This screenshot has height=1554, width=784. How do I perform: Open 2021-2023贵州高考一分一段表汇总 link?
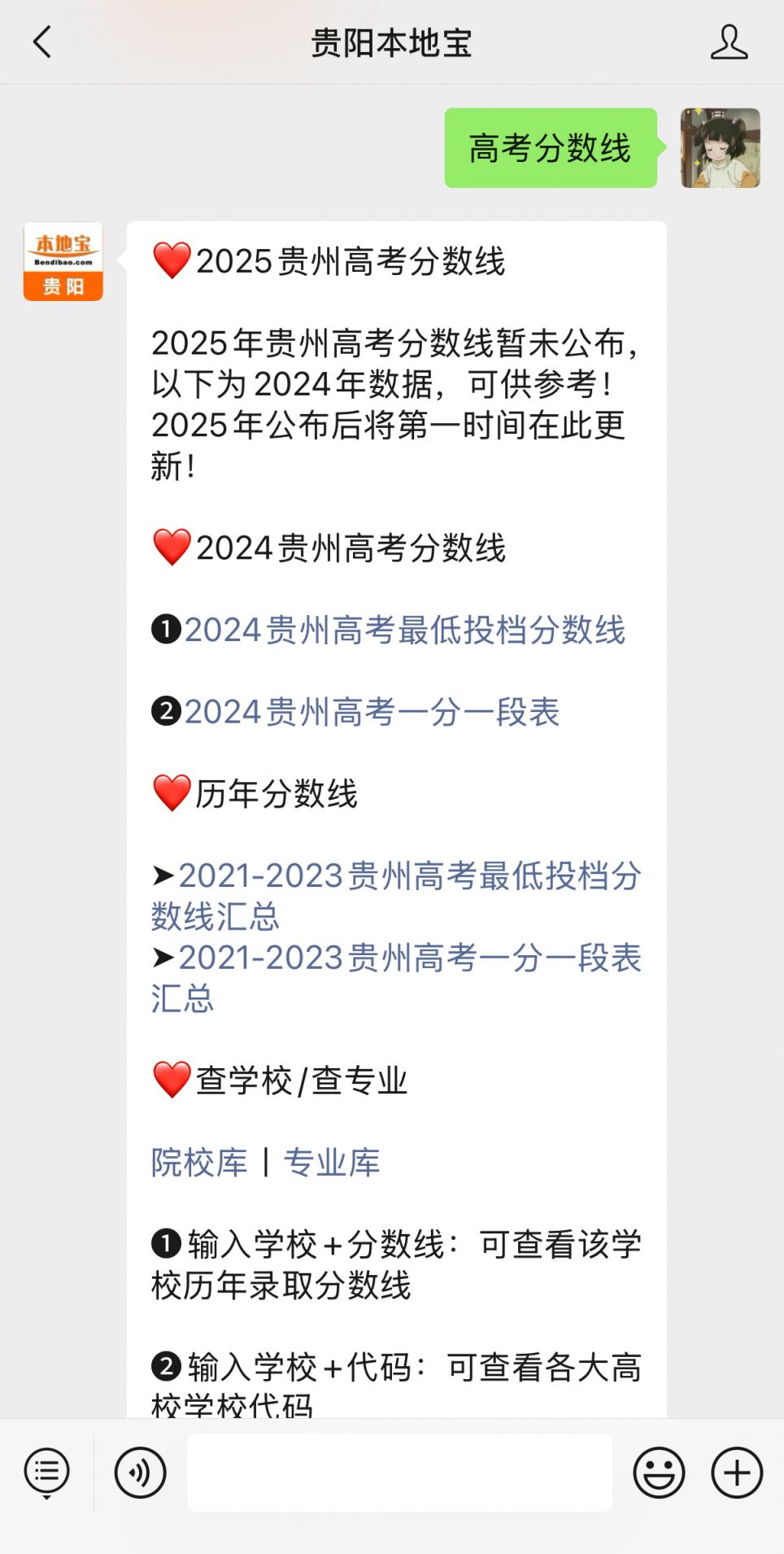(396, 978)
